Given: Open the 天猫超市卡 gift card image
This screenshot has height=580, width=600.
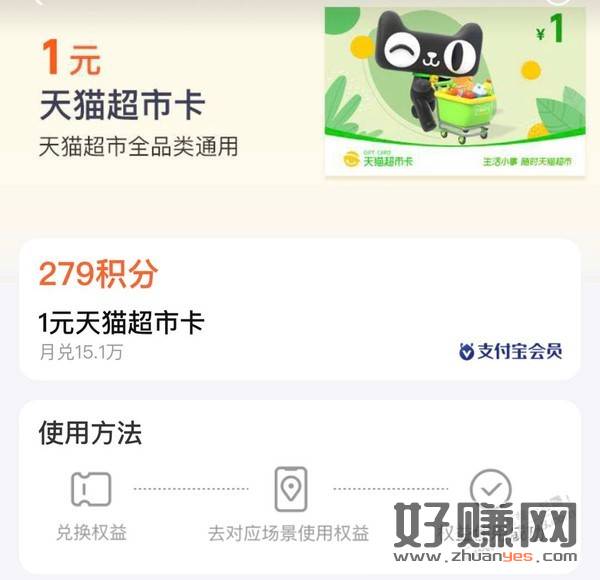Looking at the screenshot, I should 454,92.
